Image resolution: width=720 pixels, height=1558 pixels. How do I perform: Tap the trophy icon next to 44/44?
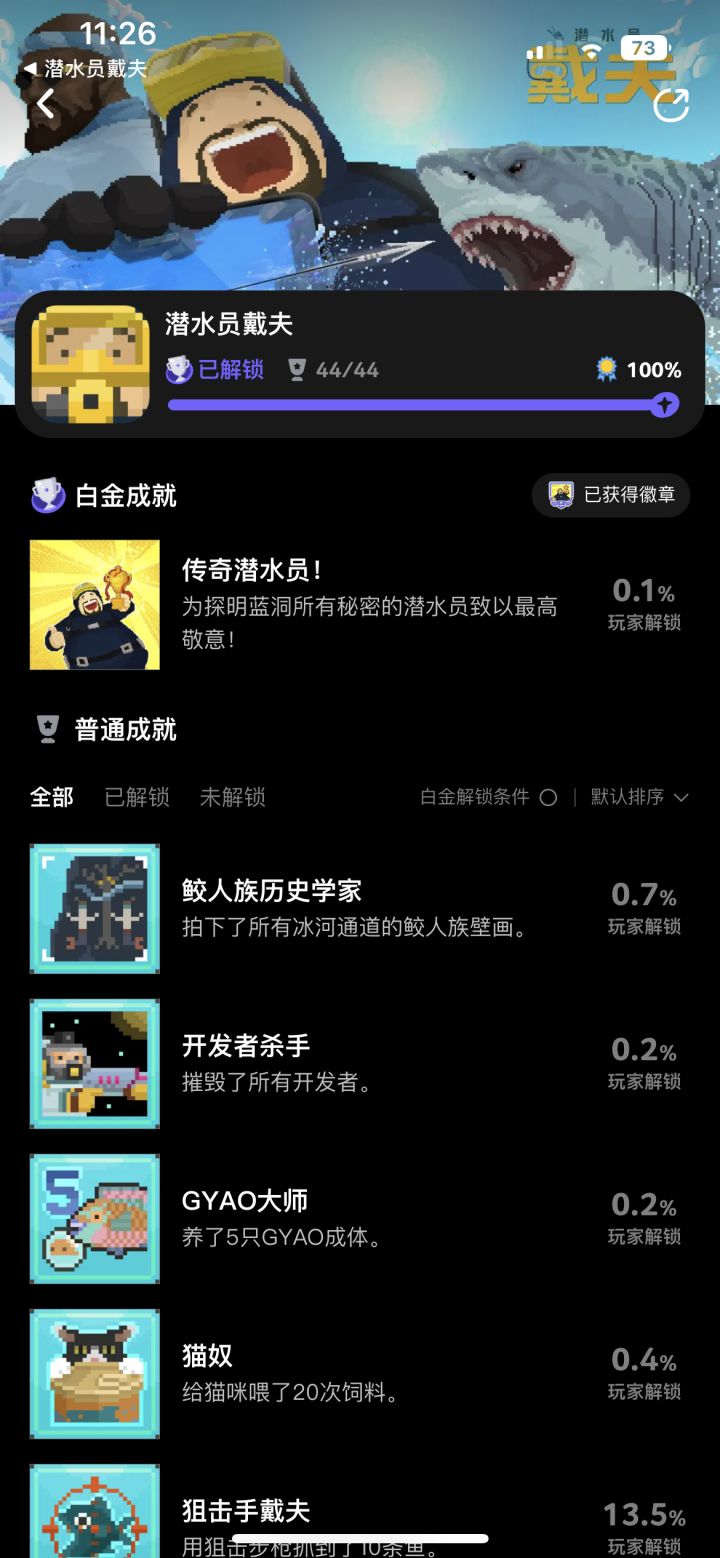[296, 369]
